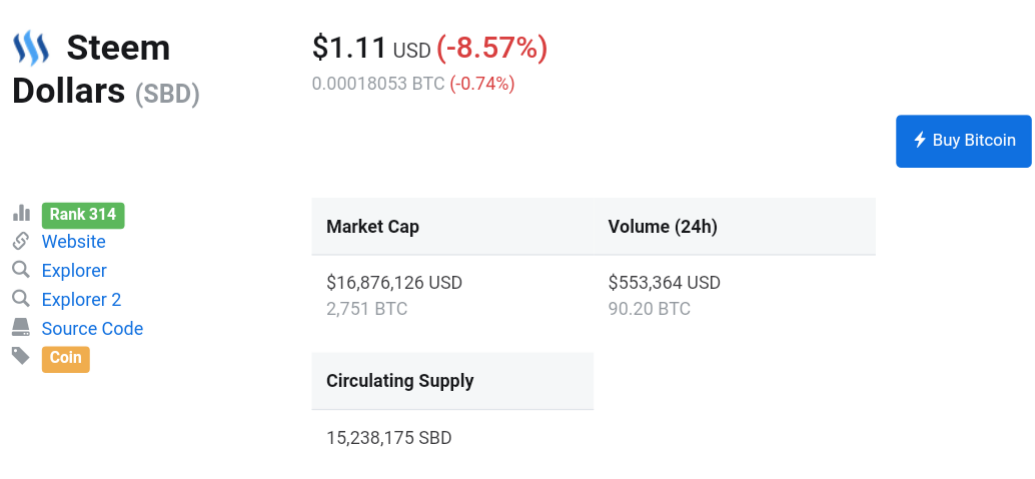This screenshot has height=479, width=1035.
Task: Open the Source Code link
Action: coord(92,329)
